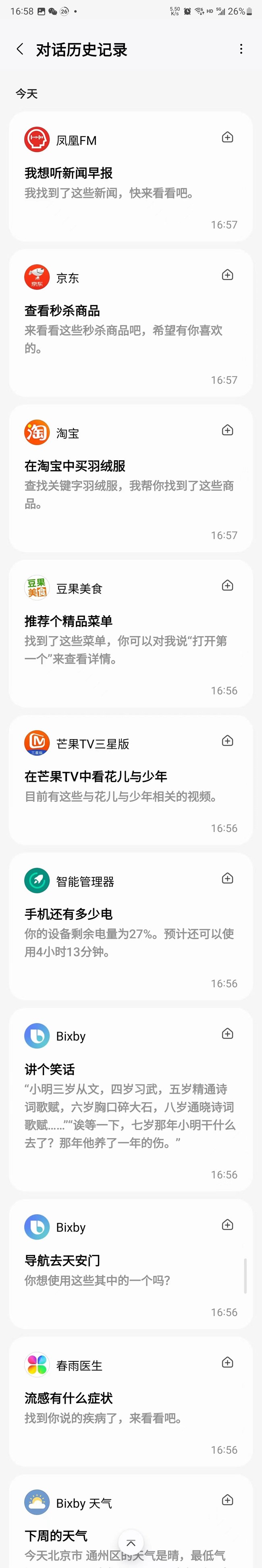Tap the add icon on 智能管理器 card
Screen dimensions: 262x1568
pos(227,878)
